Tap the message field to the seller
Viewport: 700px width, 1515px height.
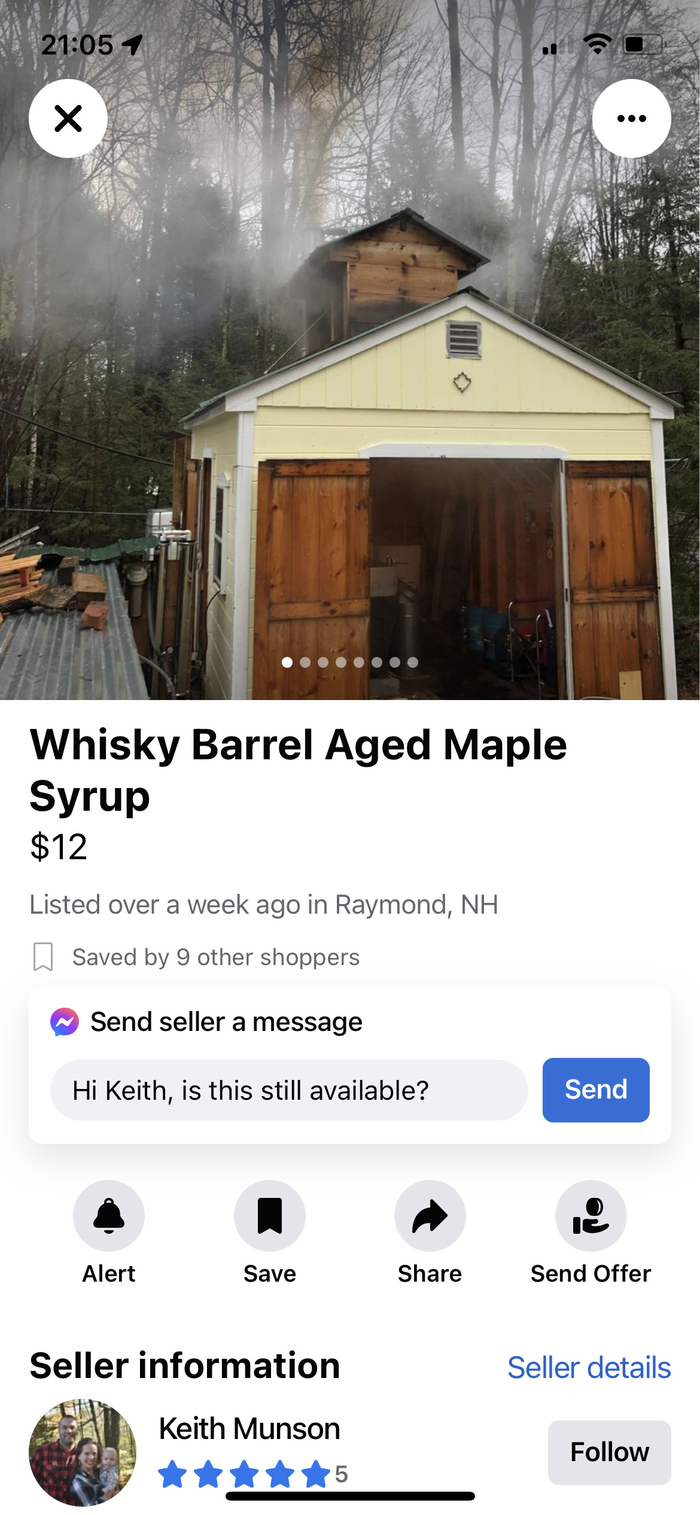tap(288, 1090)
